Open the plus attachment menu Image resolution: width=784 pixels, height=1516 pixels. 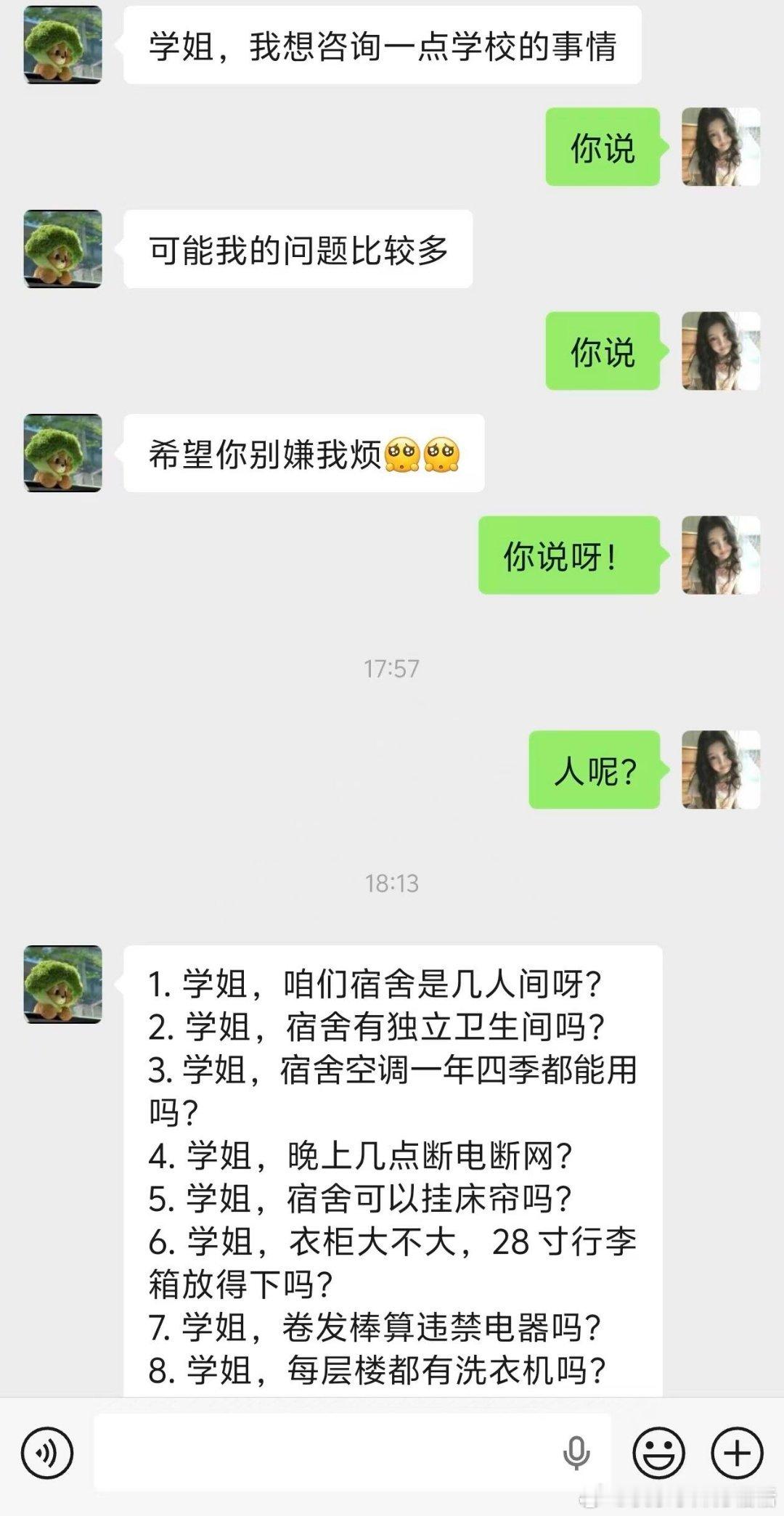[x=738, y=1453]
